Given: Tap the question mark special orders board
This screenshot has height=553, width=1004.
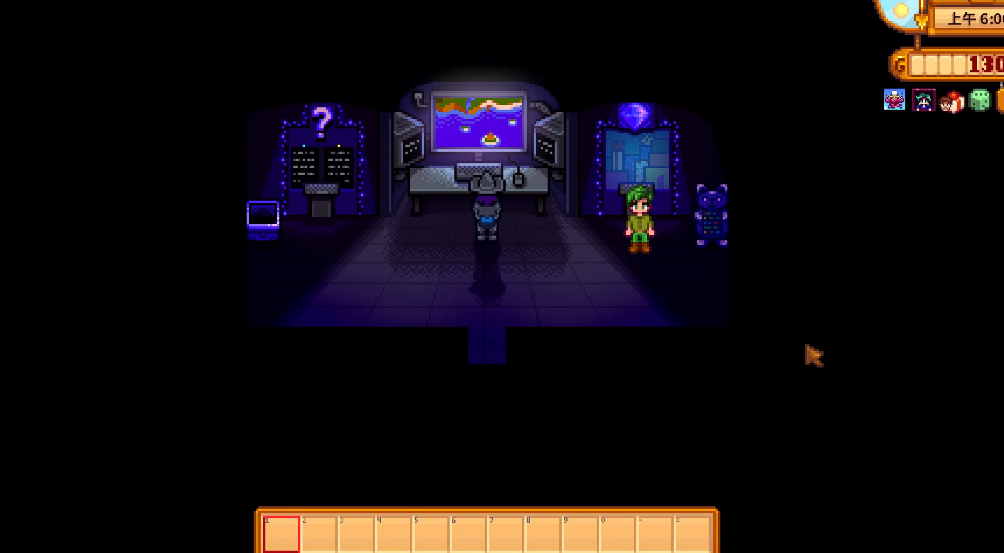Looking at the screenshot, I should (321, 160).
